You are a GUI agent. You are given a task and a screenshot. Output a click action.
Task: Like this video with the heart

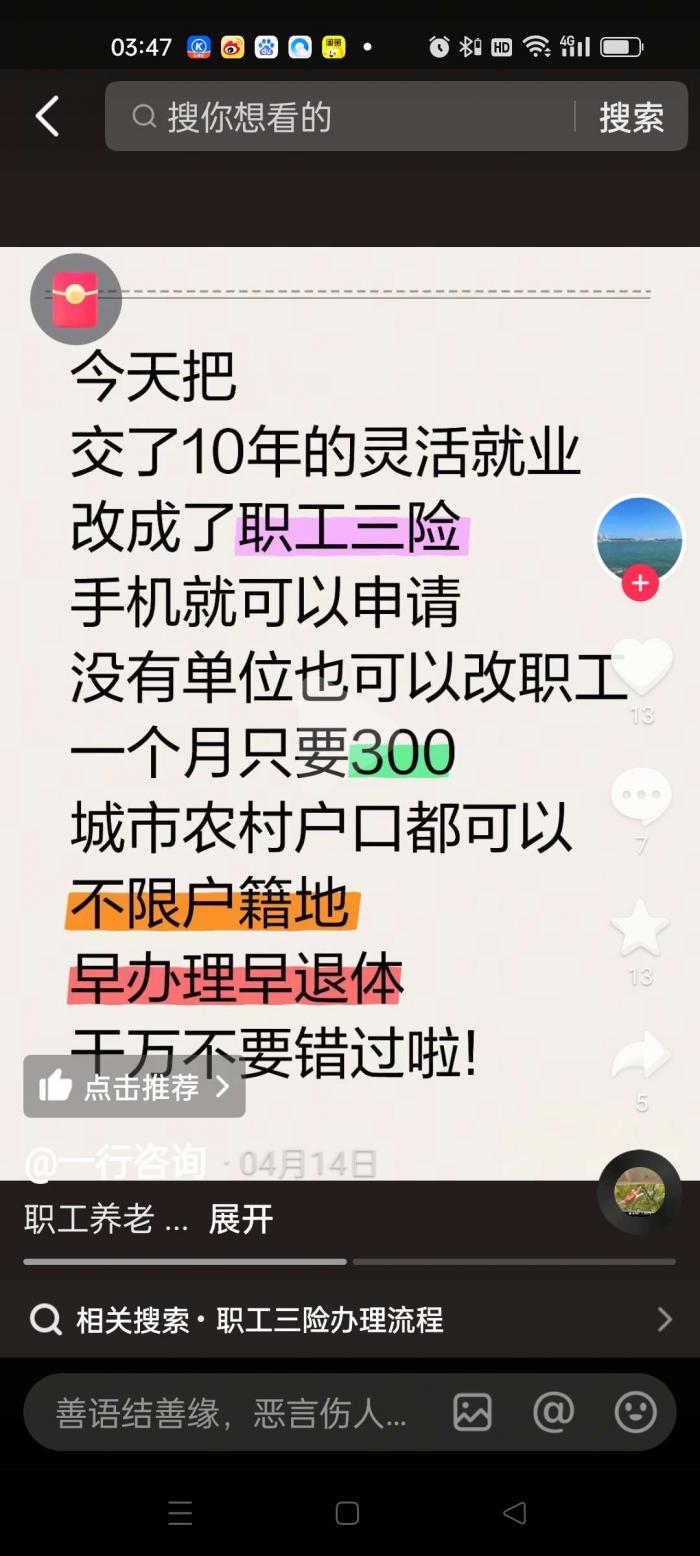pyautogui.click(x=641, y=668)
